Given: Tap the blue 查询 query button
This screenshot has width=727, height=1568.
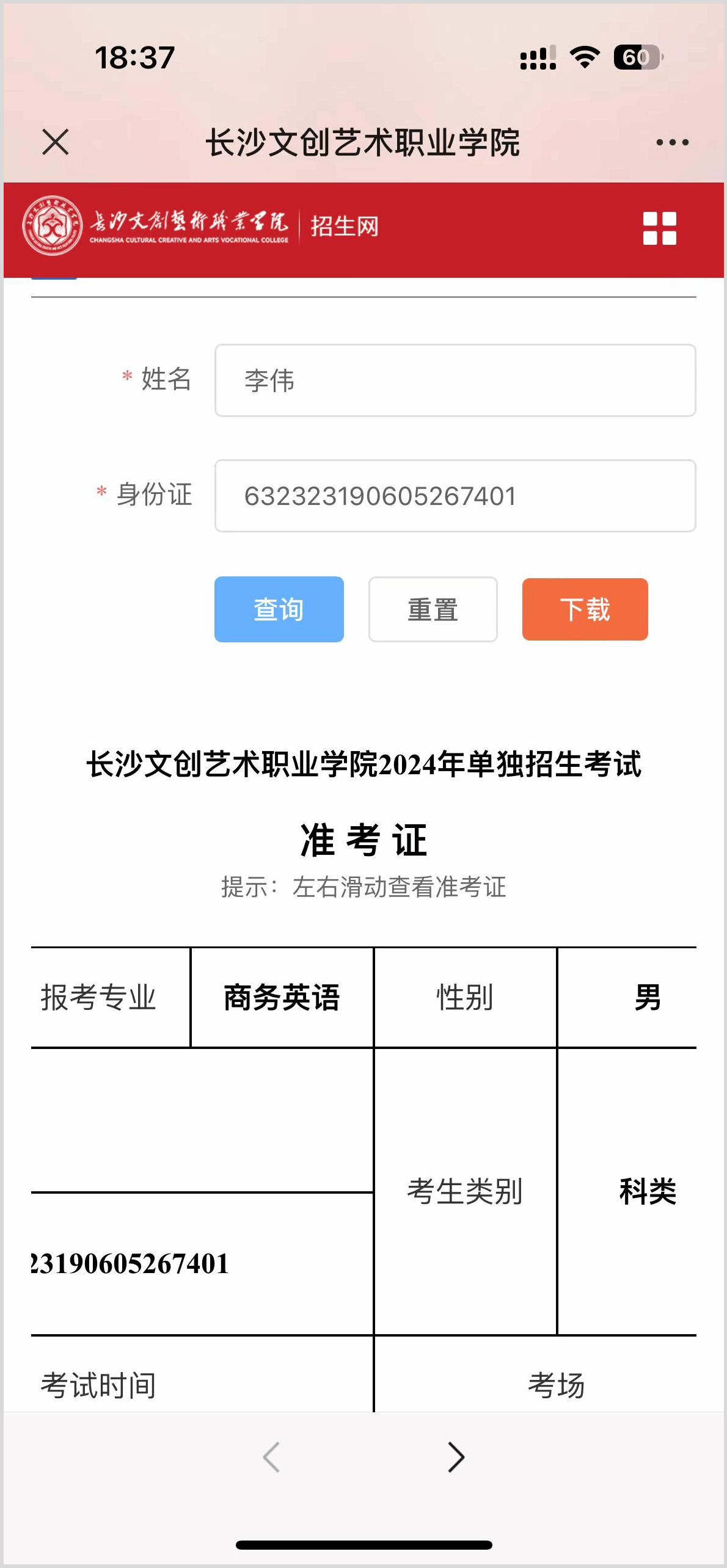Looking at the screenshot, I should [279, 609].
